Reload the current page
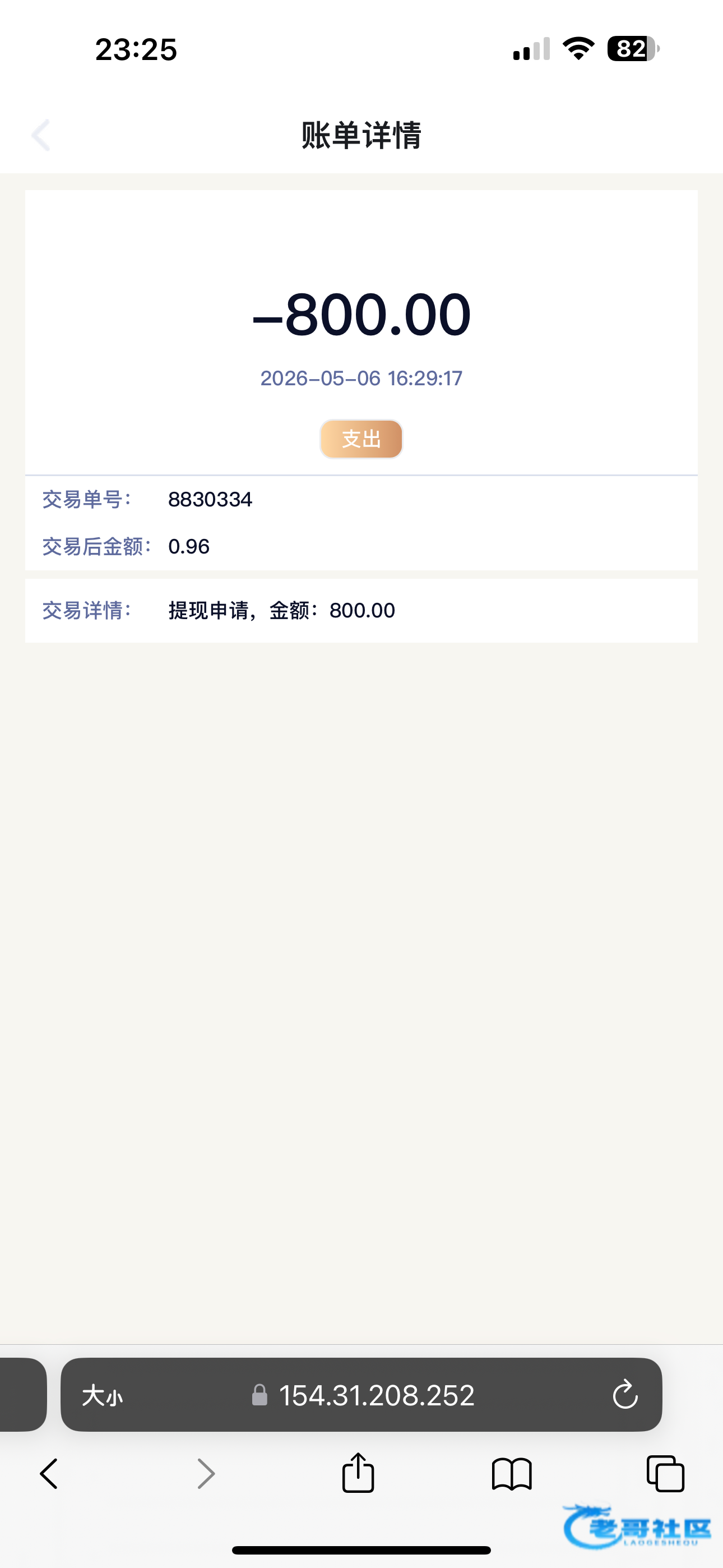Image resolution: width=723 pixels, height=1568 pixels. pos(625,1395)
